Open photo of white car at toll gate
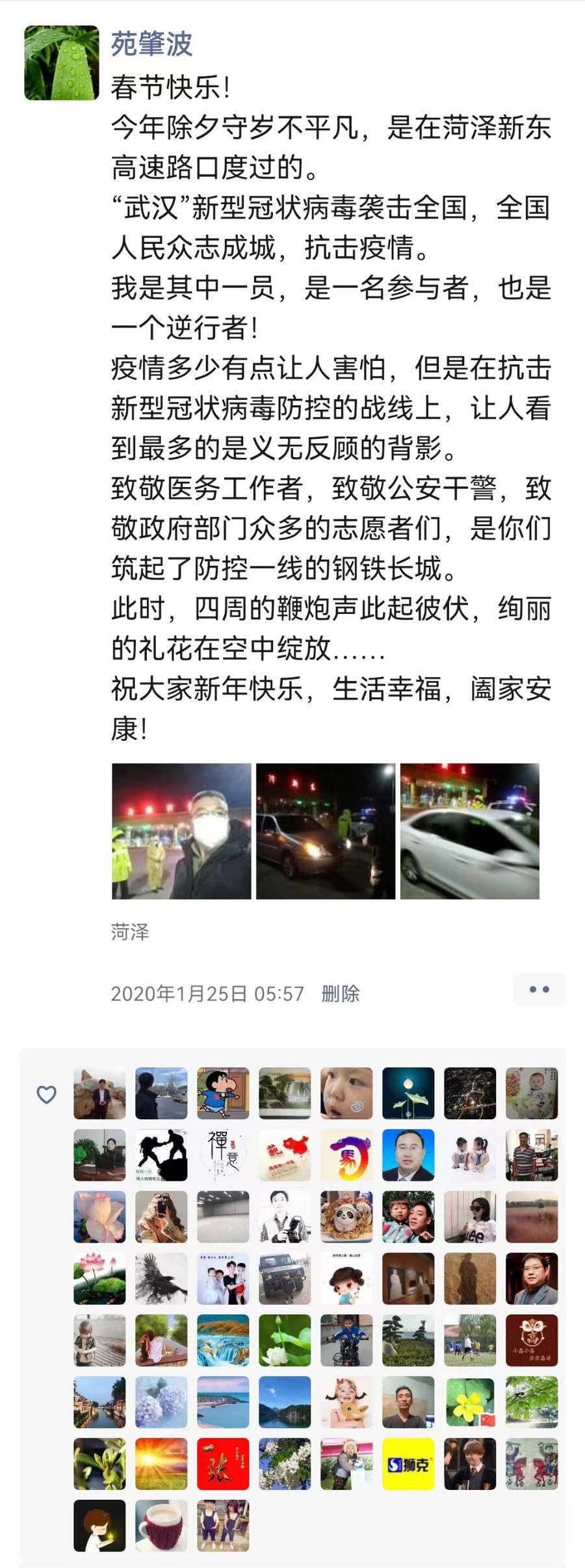Screen dimensions: 585x1568 pyautogui.click(x=469, y=831)
